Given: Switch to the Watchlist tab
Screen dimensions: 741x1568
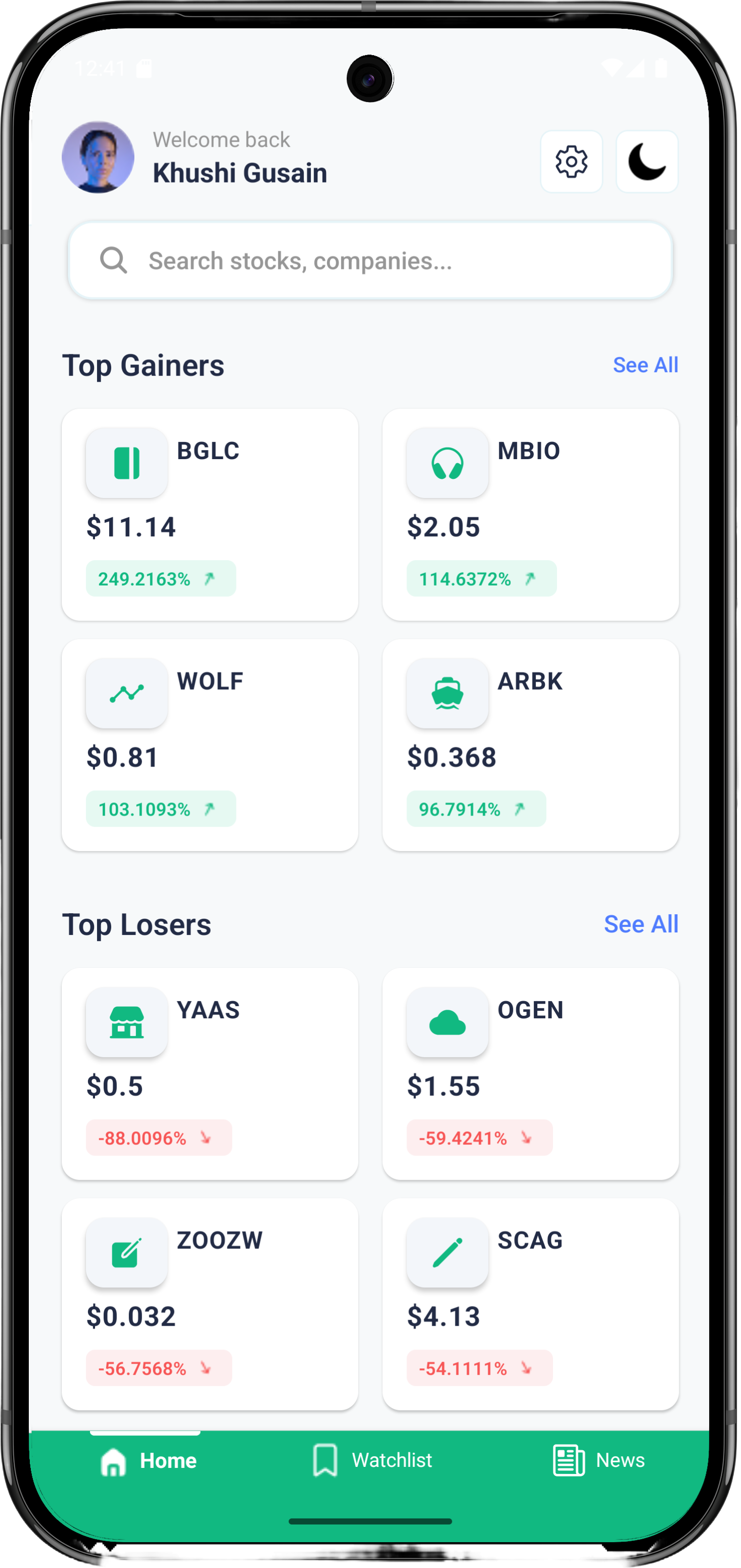Looking at the screenshot, I should pos(372,1460).
